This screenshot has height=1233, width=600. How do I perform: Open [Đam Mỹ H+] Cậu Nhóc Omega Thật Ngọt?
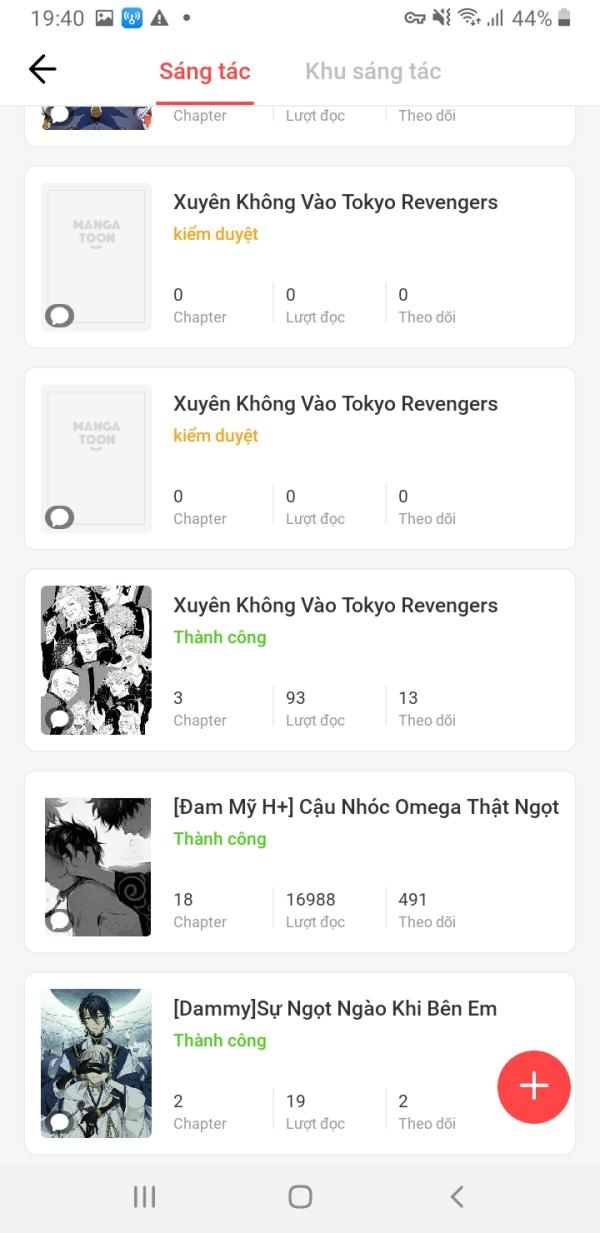(300, 862)
